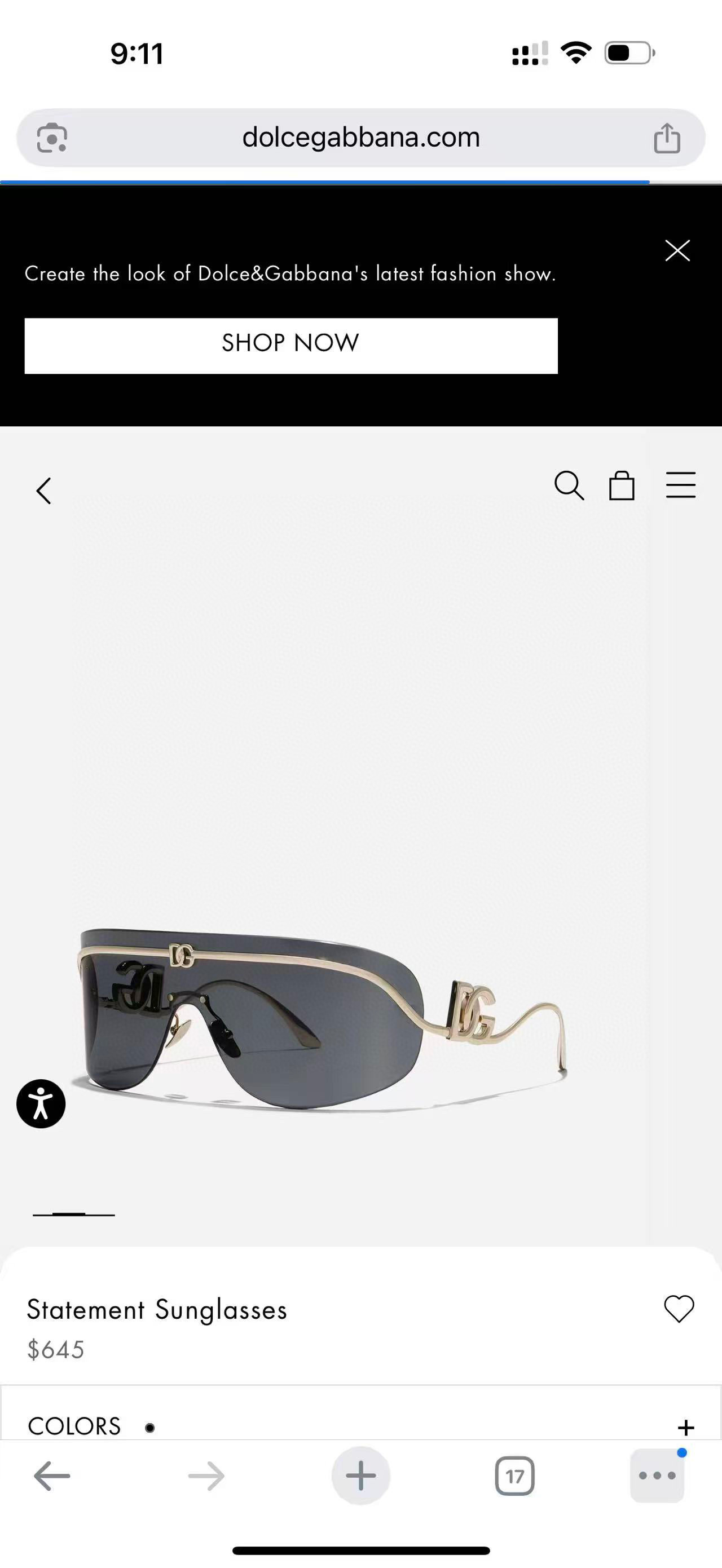Go back to the previous product page

pos(44,491)
